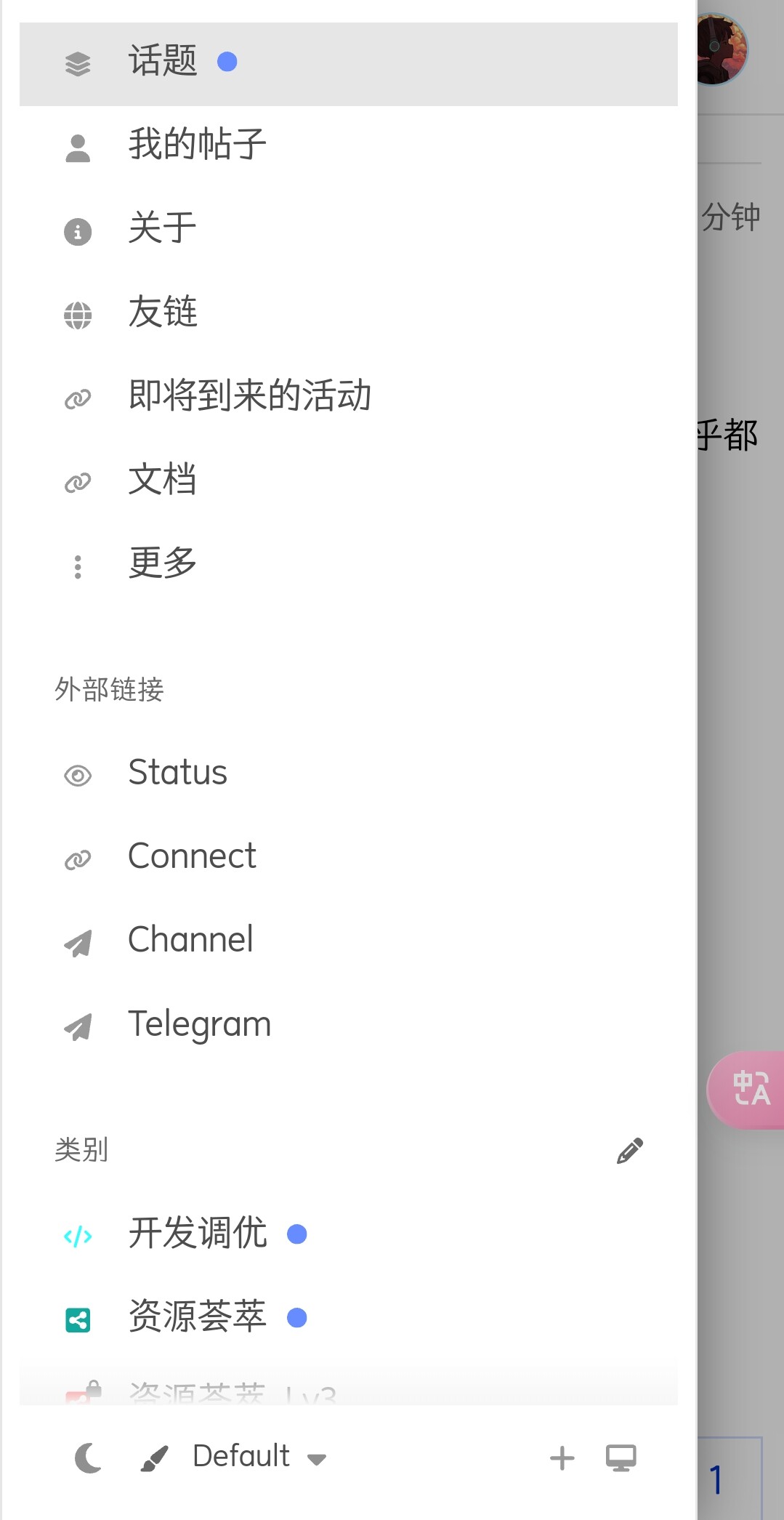View 即将到来的活动
Screen dimensions: 784x1520
(348, 396)
